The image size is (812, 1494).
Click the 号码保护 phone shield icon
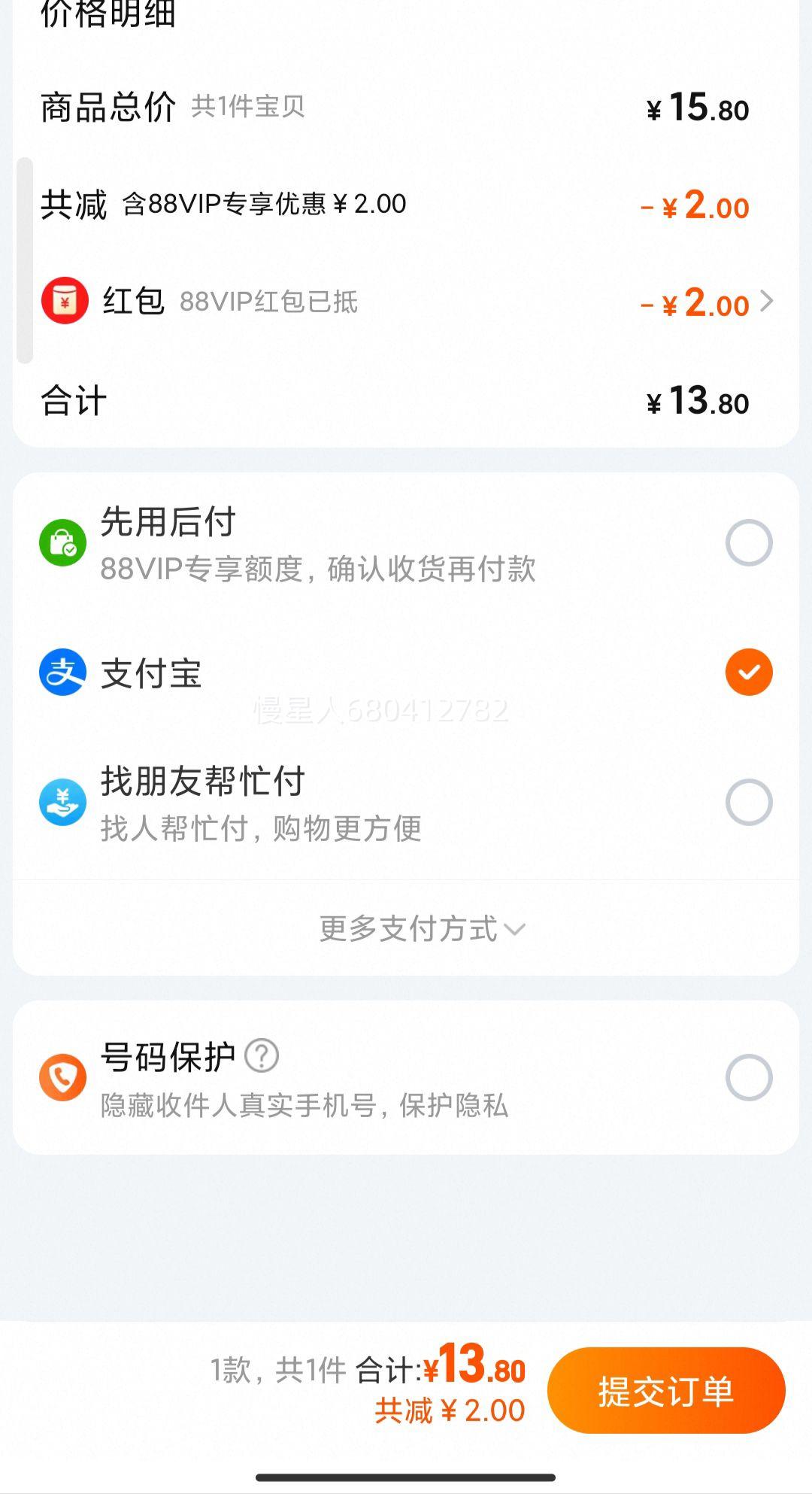point(63,1076)
